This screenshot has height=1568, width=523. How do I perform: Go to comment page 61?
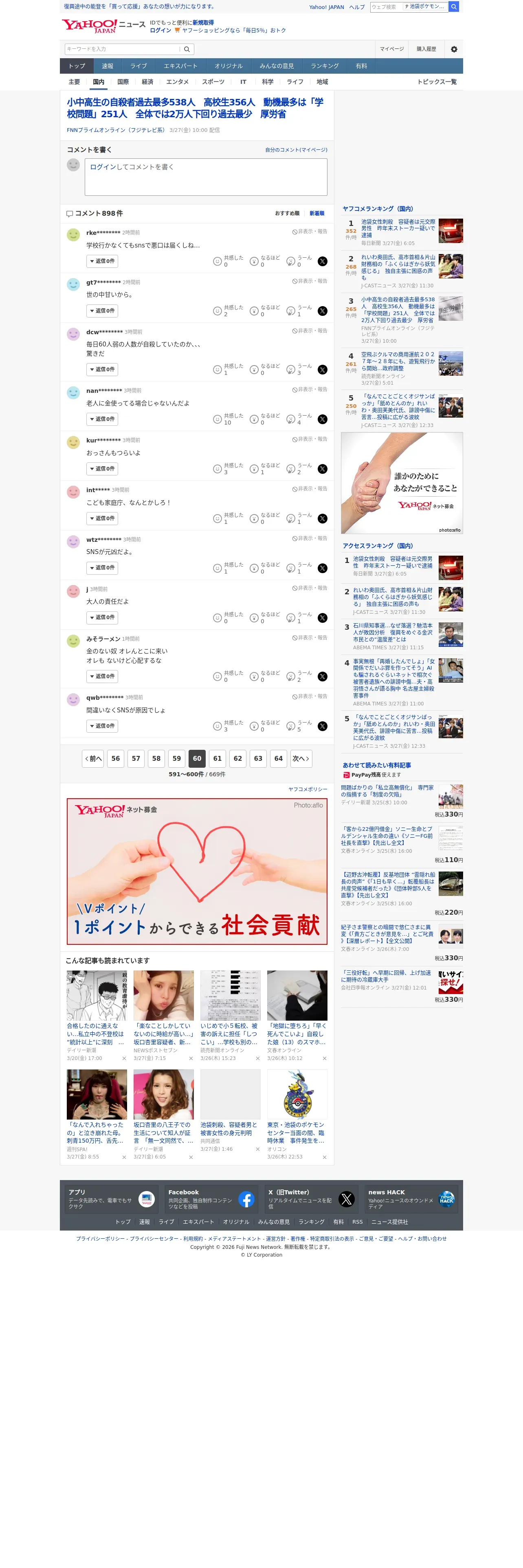(218, 758)
